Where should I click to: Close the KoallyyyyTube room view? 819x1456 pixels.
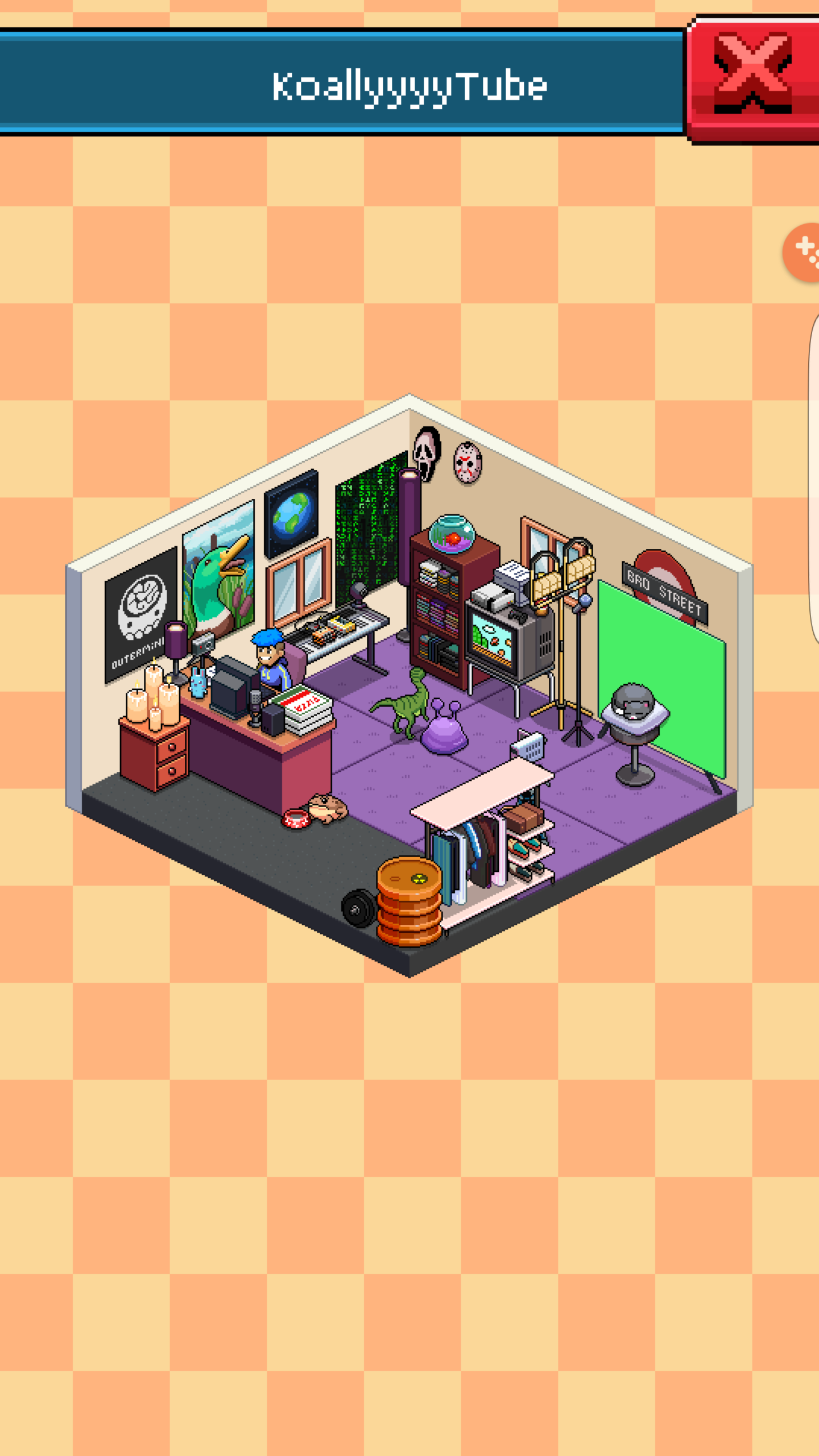click(x=752, y=78)
